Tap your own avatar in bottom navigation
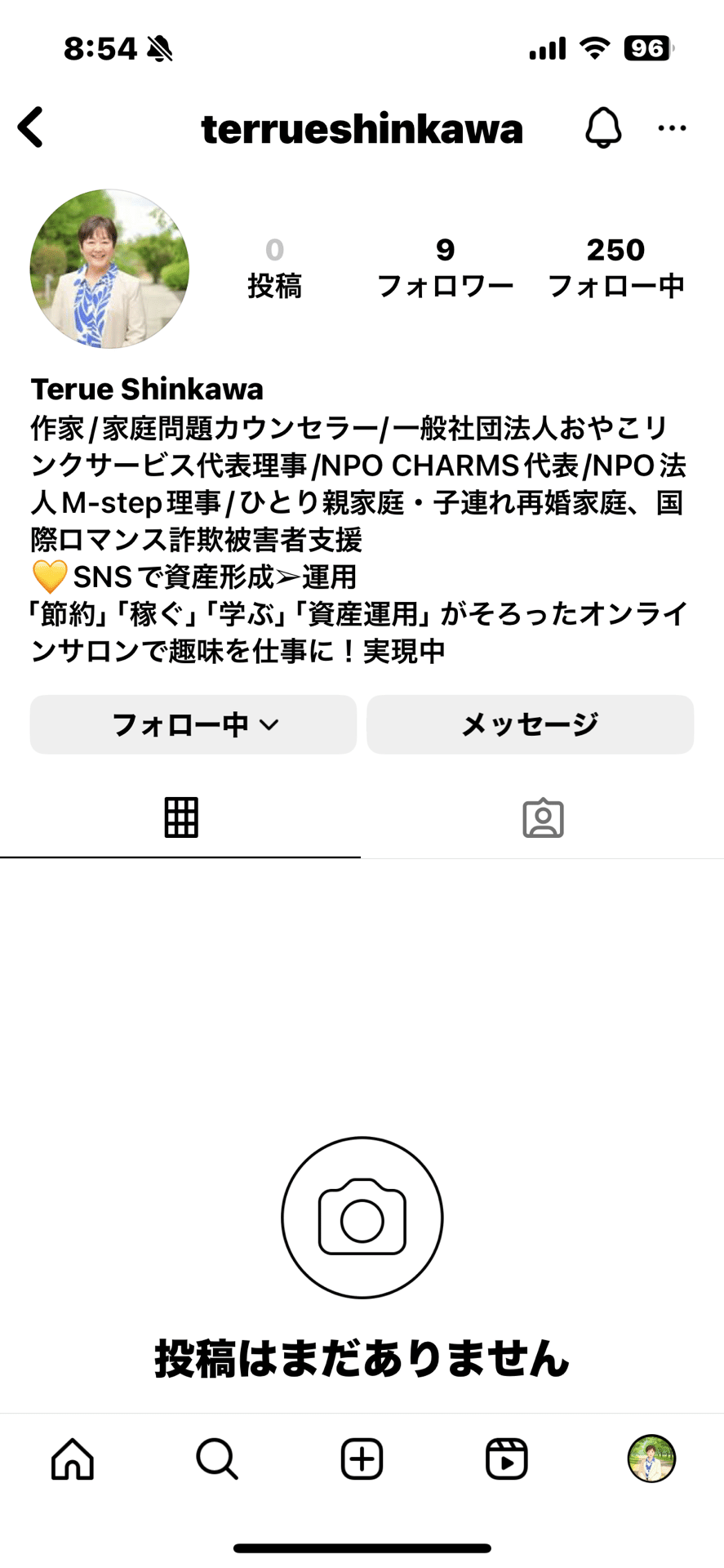Screen dimensions: 724x1568 pyautogui.click(x=651, y=1459)
